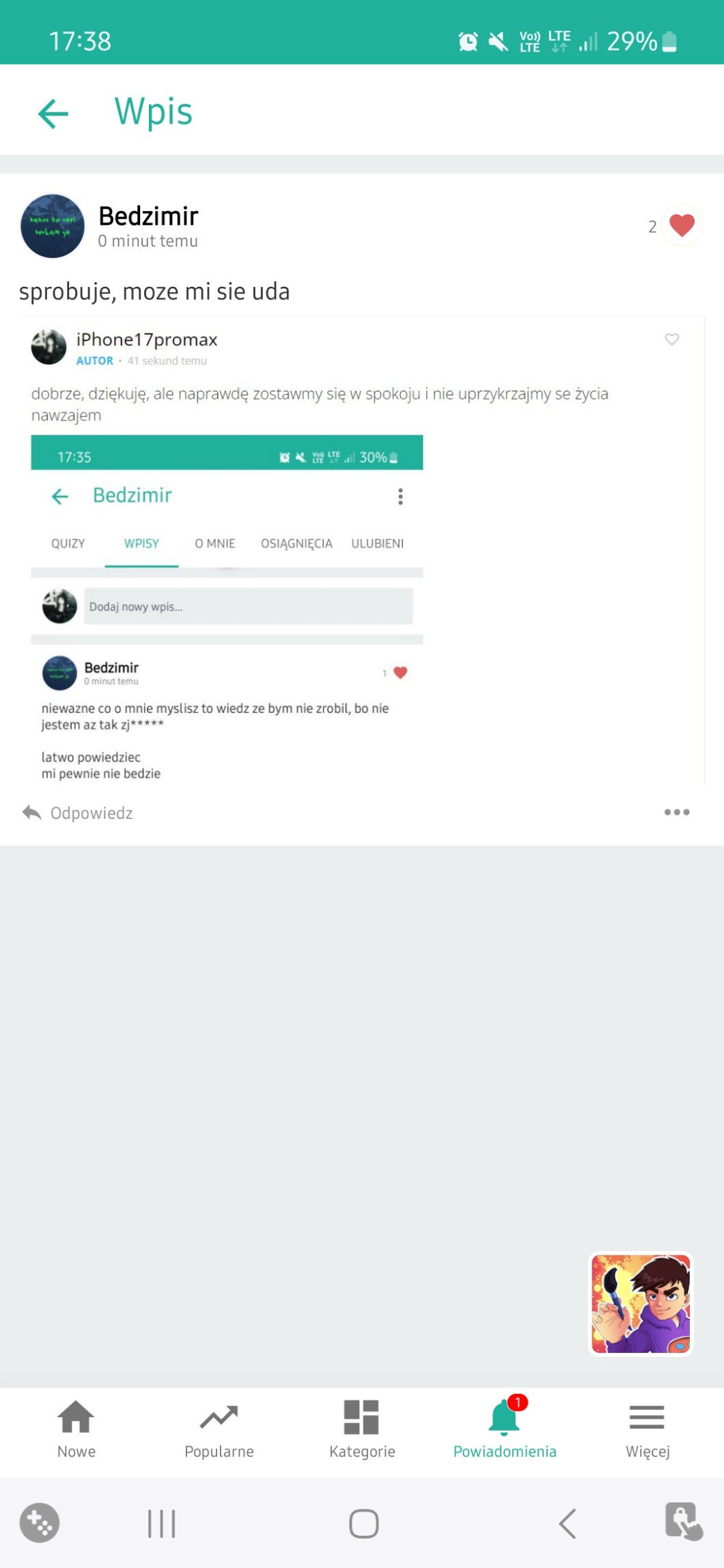This screenshot has width=724, height=1568.
Task: Open Powiadomienia notifications tab
Action: point(504,1429)
